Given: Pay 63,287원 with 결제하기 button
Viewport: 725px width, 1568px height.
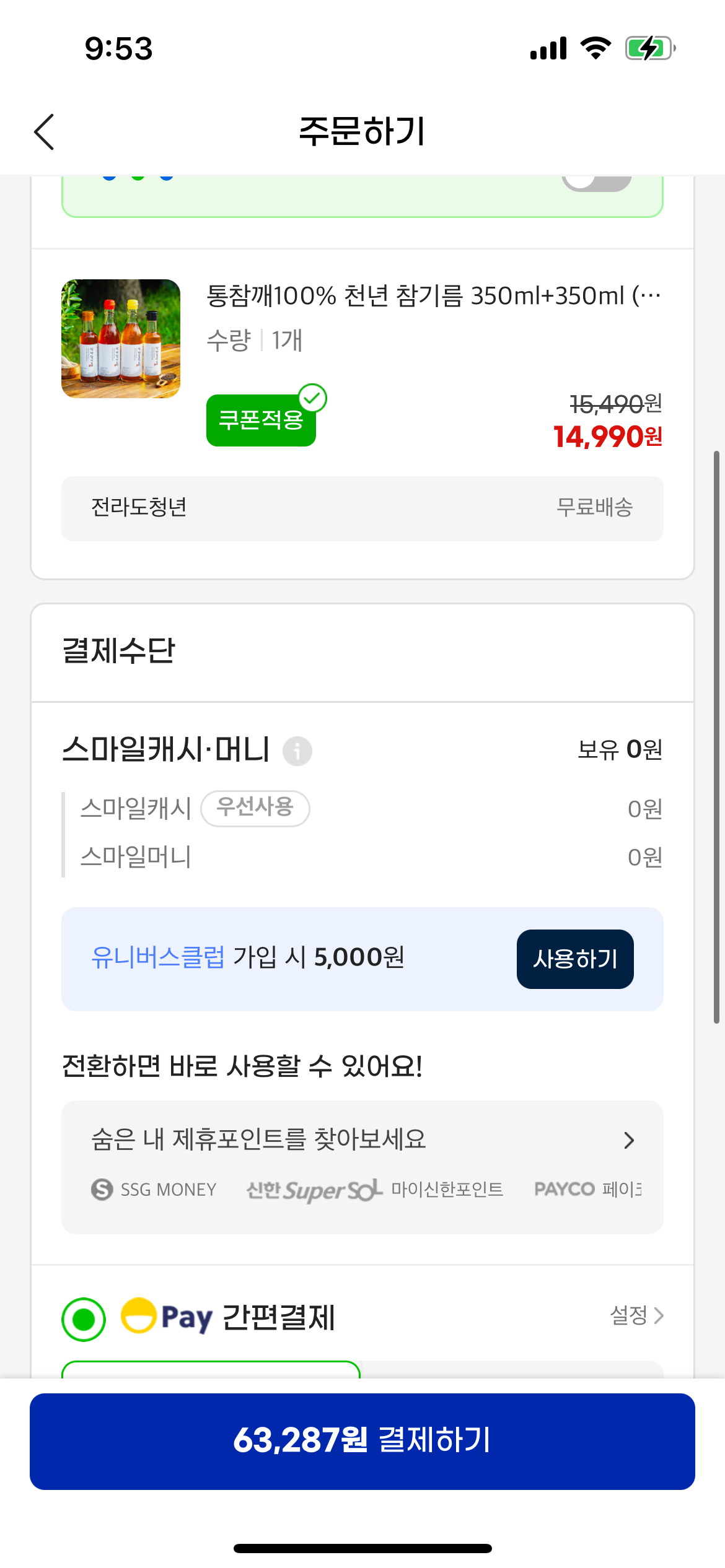Looking at the screenshot, I should click(362, 1441).
